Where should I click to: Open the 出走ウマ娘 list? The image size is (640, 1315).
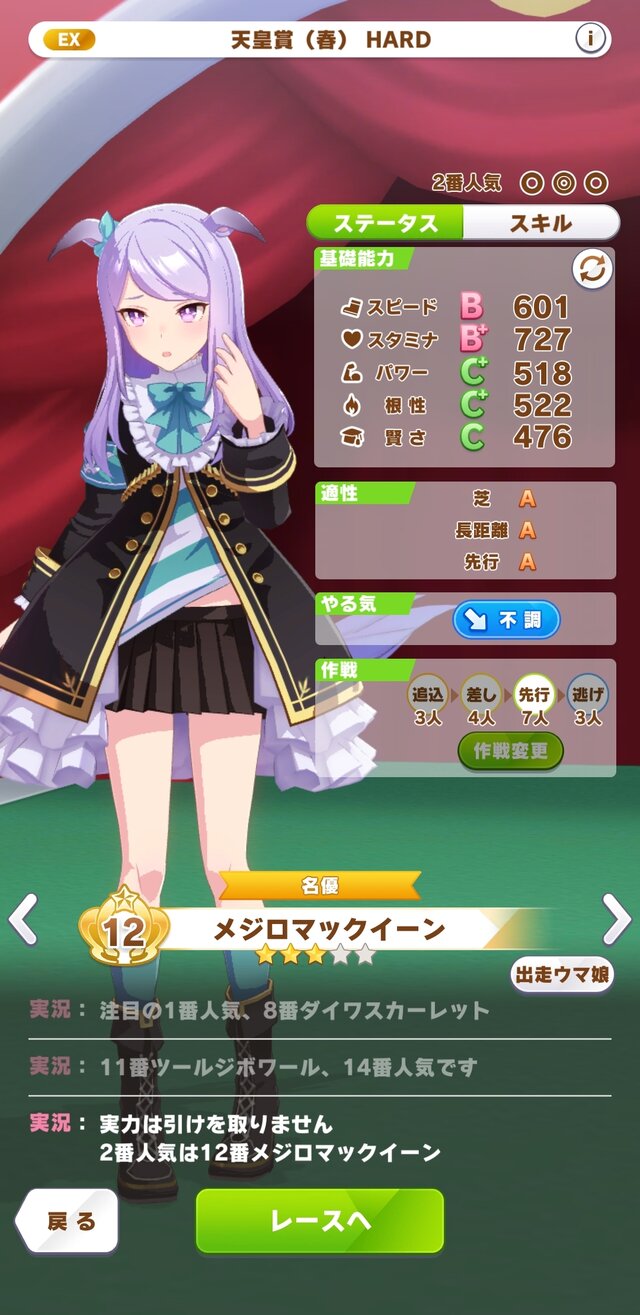563,975
